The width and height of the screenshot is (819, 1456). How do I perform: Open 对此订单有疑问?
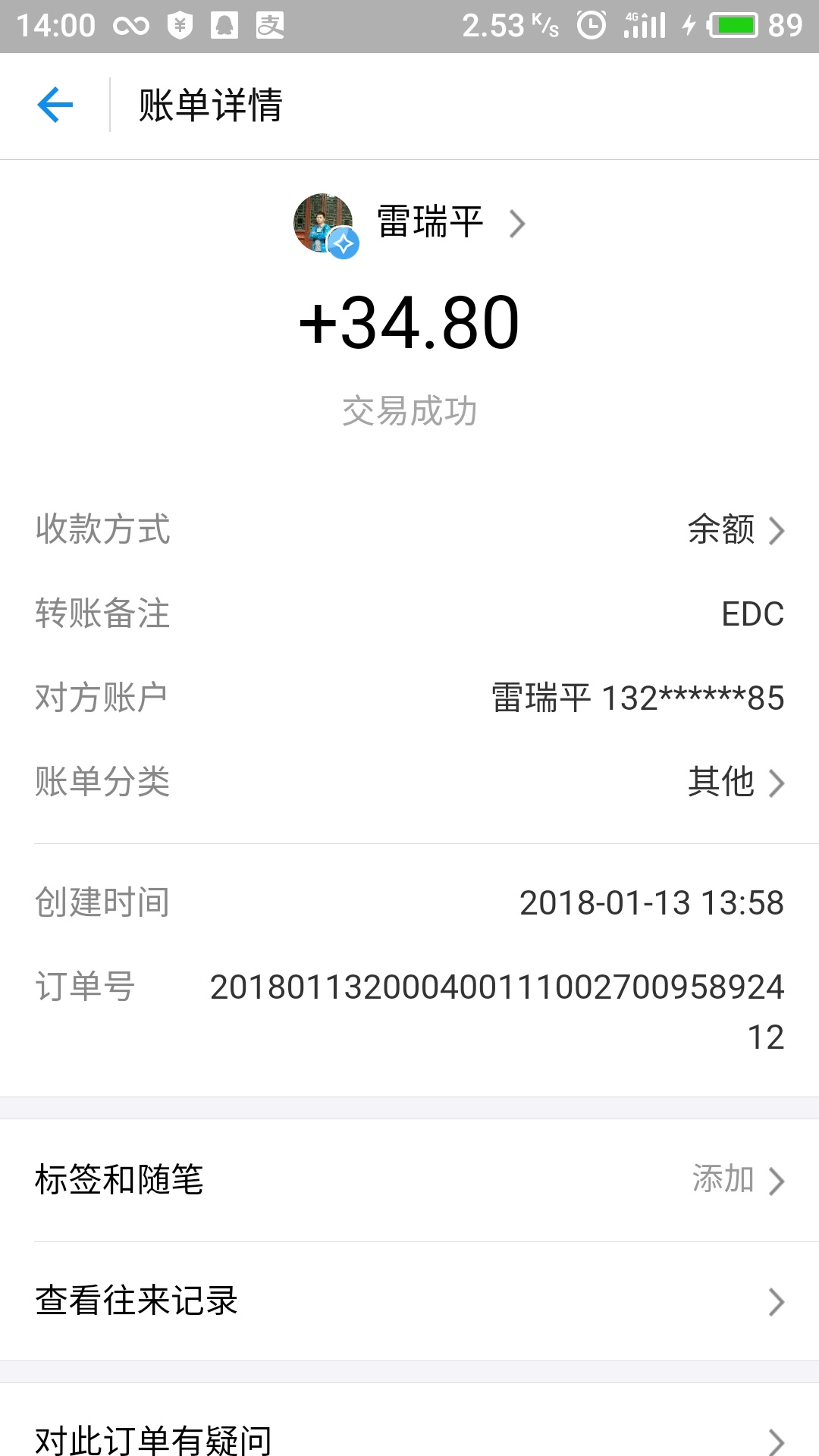pyautogui.click(x=409, y=1438)
